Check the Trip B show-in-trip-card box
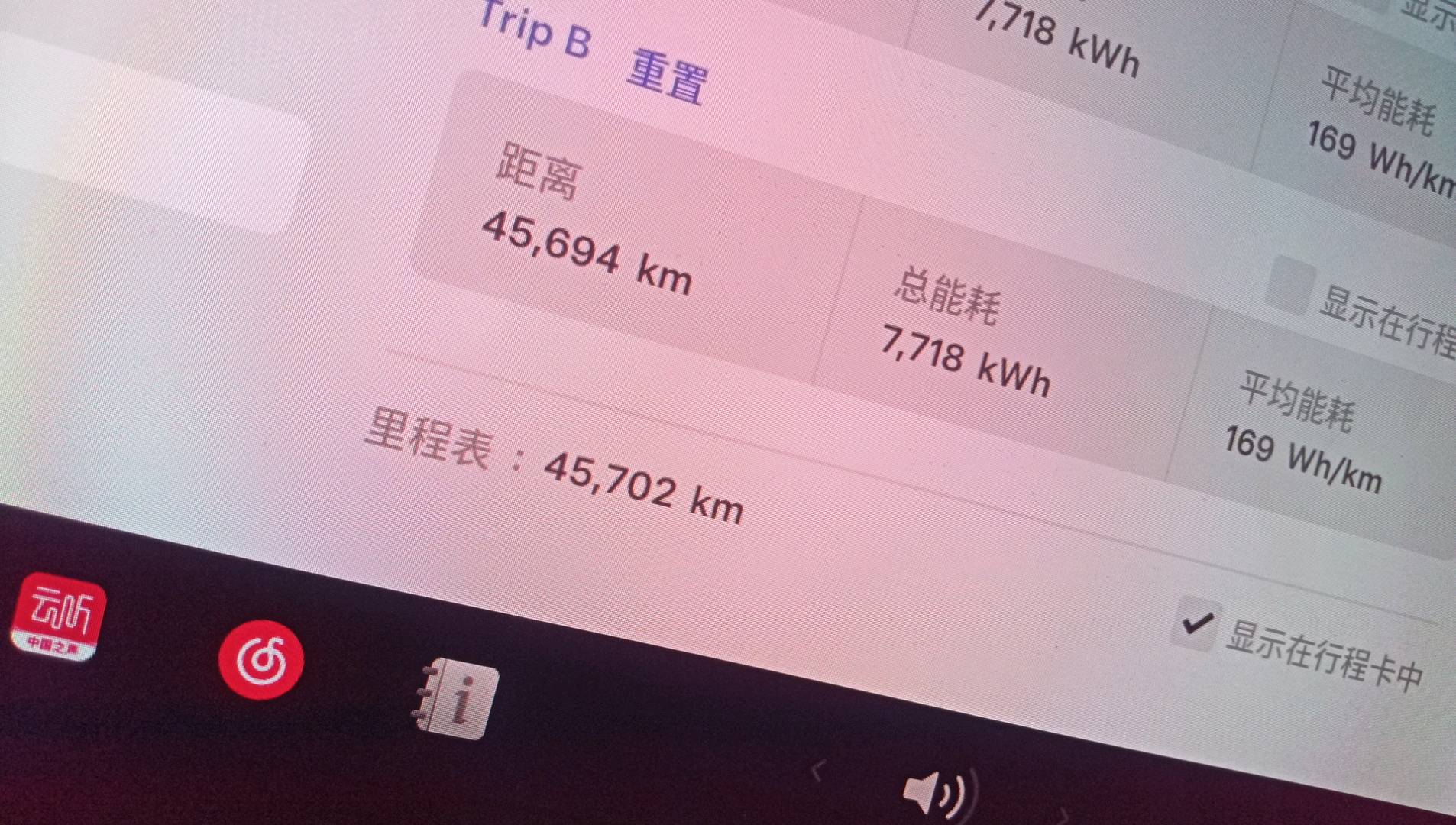 (1291, 284)
